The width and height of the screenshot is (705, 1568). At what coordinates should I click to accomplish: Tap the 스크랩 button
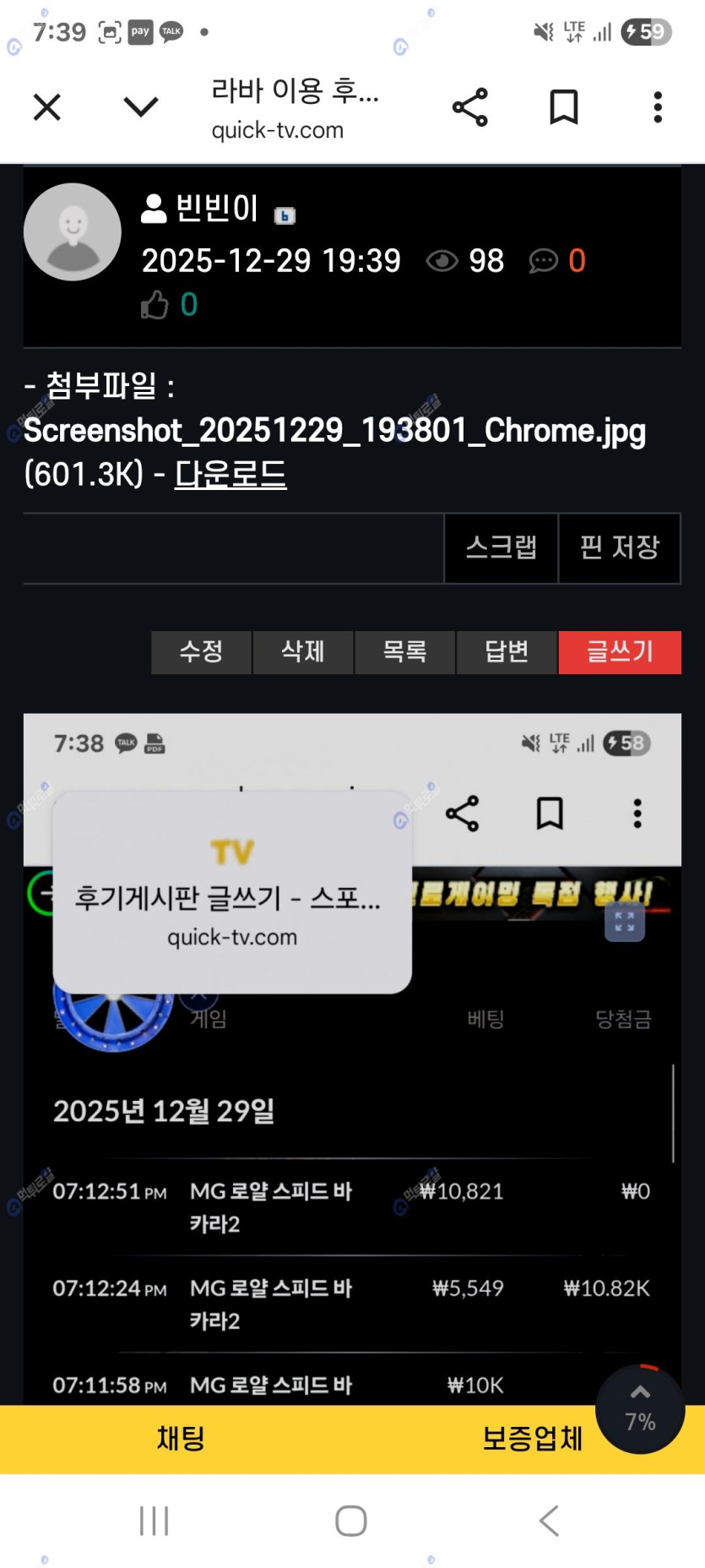tap(502, 547)
